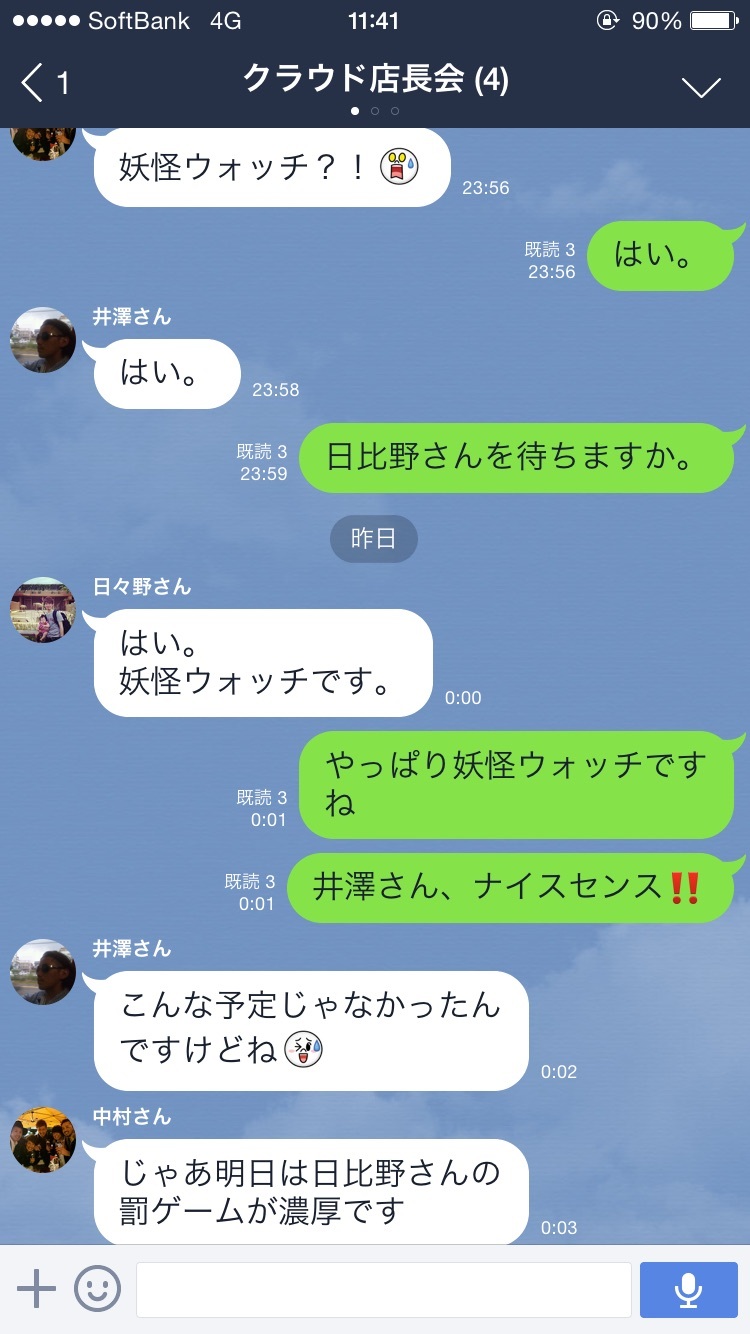Expand the chat options dropdown arrow

click(701, 86)
